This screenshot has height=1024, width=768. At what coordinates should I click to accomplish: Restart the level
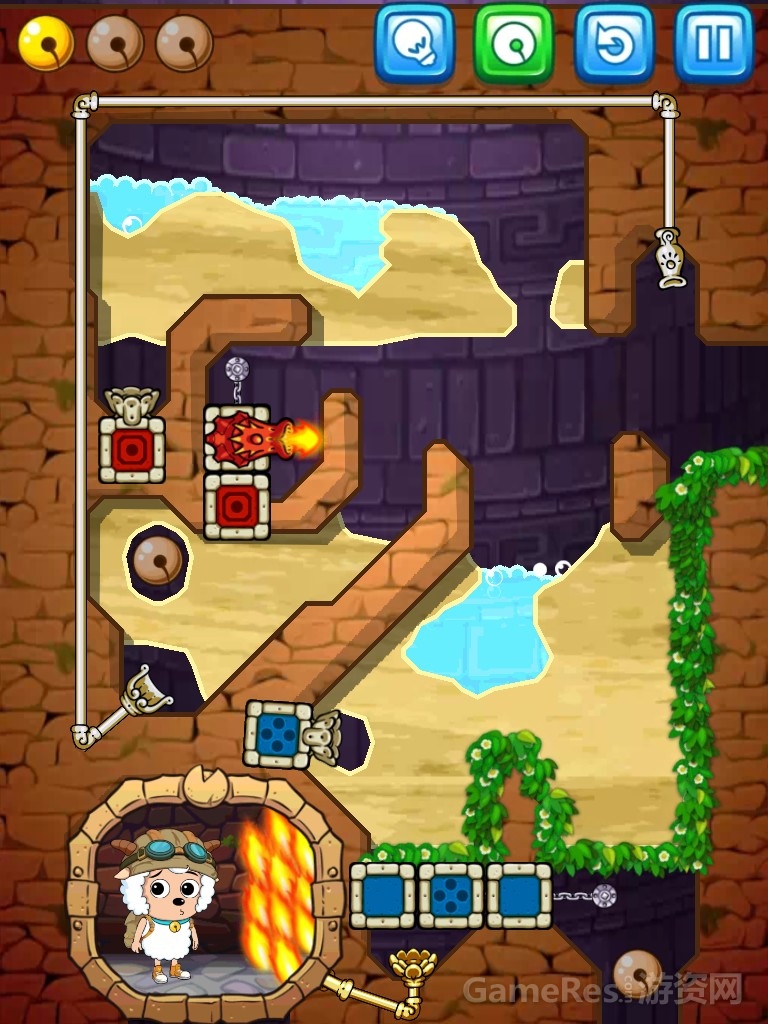pyautogui.click(x=614, y=43)
